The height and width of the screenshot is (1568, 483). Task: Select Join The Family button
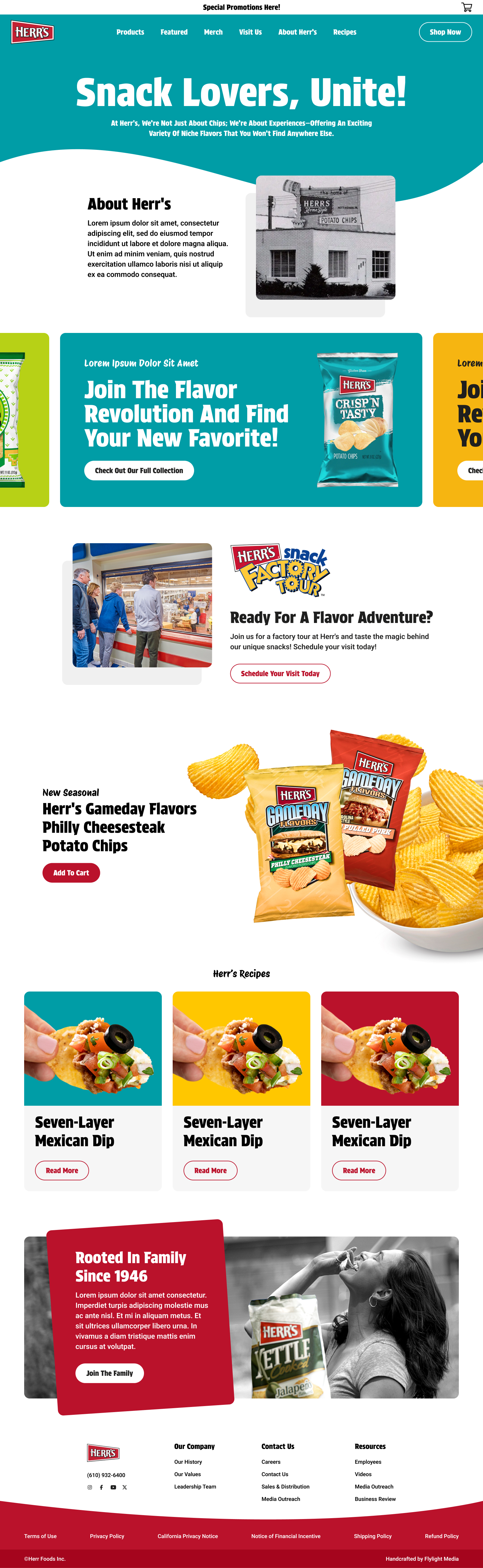click(110, 1373)
